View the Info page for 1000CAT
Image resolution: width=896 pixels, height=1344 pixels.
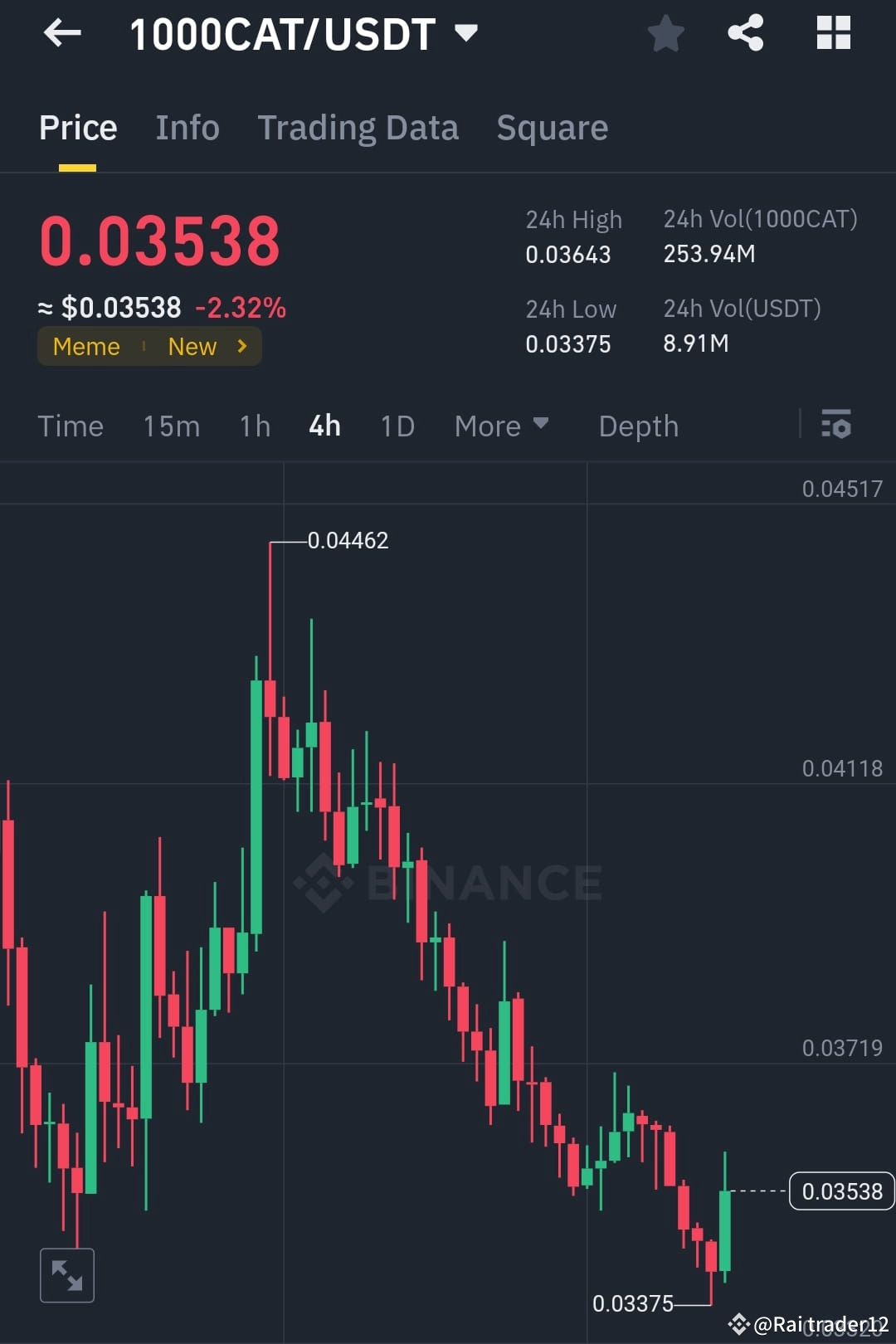(187, 128)
